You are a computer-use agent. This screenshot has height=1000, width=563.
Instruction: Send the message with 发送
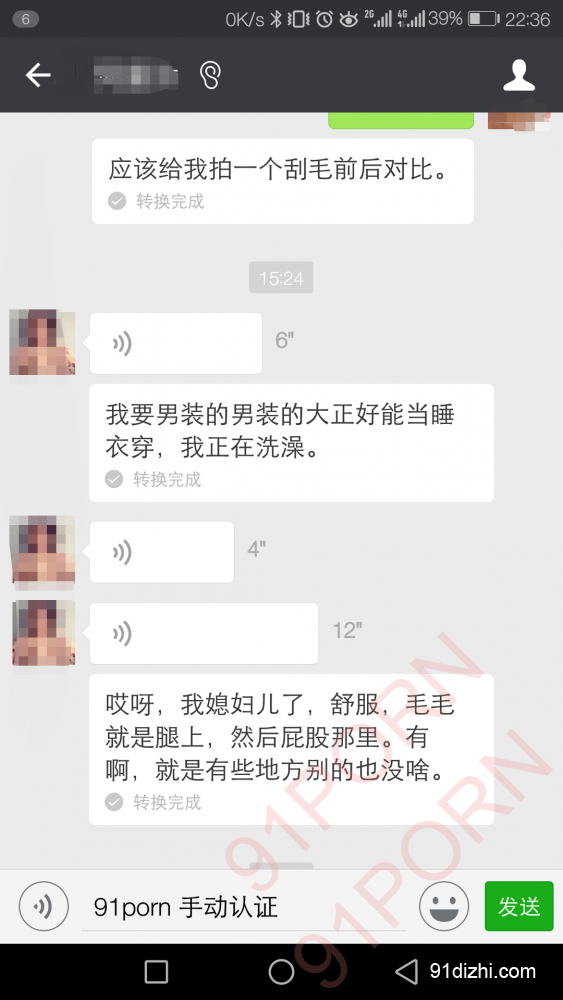point(519,906)
